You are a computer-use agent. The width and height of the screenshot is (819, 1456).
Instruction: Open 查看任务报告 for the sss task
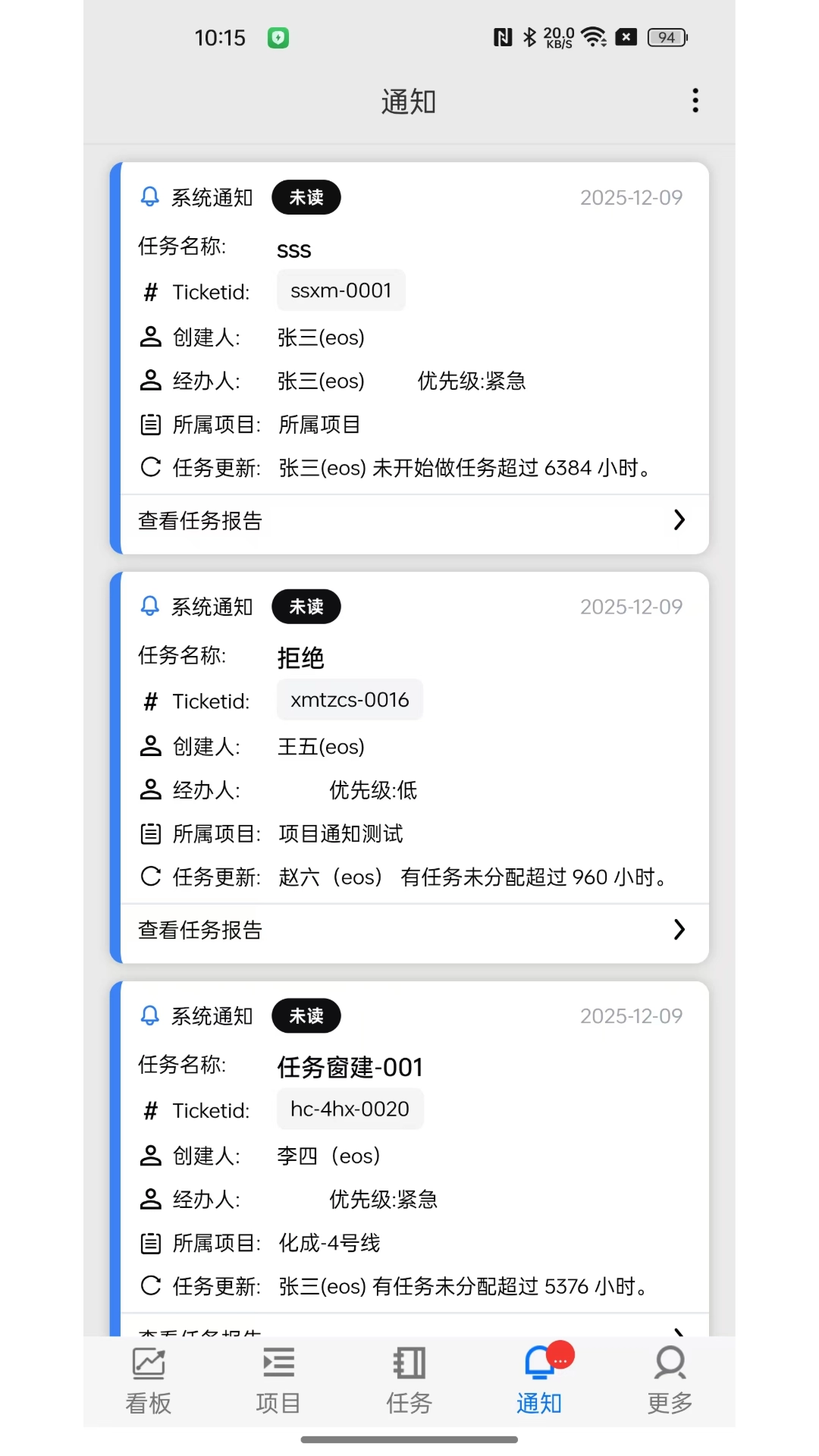(199, 521)
